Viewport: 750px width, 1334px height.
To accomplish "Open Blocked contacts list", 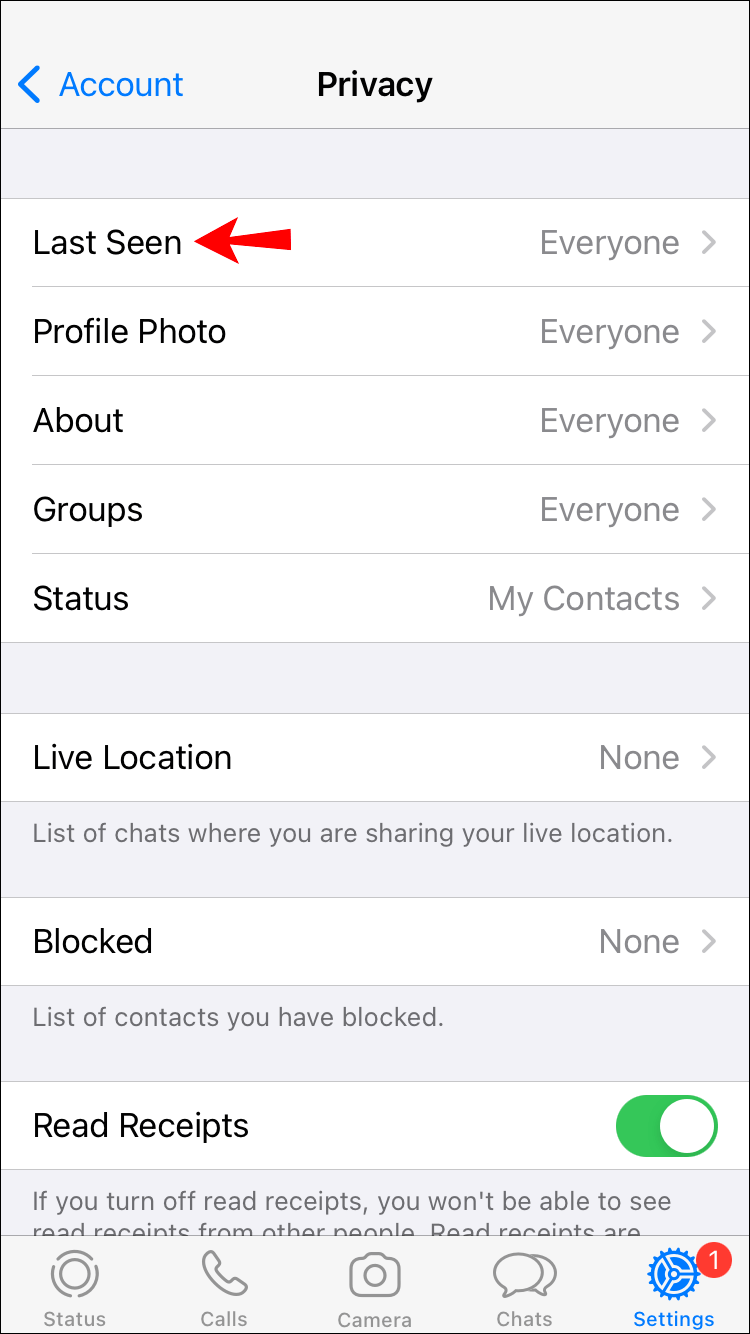I will (375, 942).
